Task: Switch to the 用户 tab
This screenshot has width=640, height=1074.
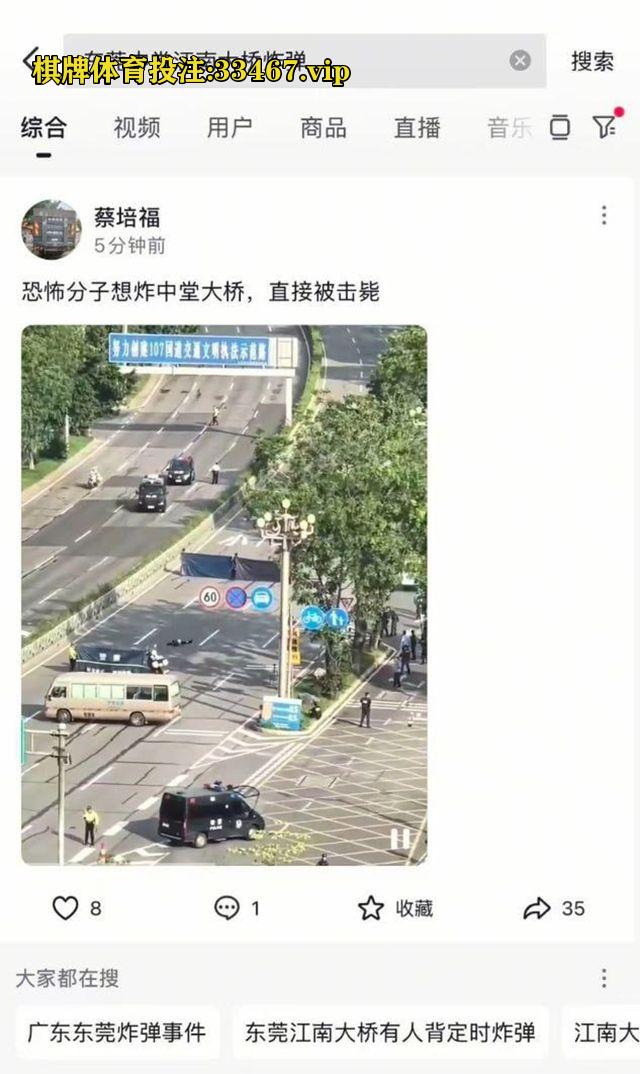Action: [229, 128]
